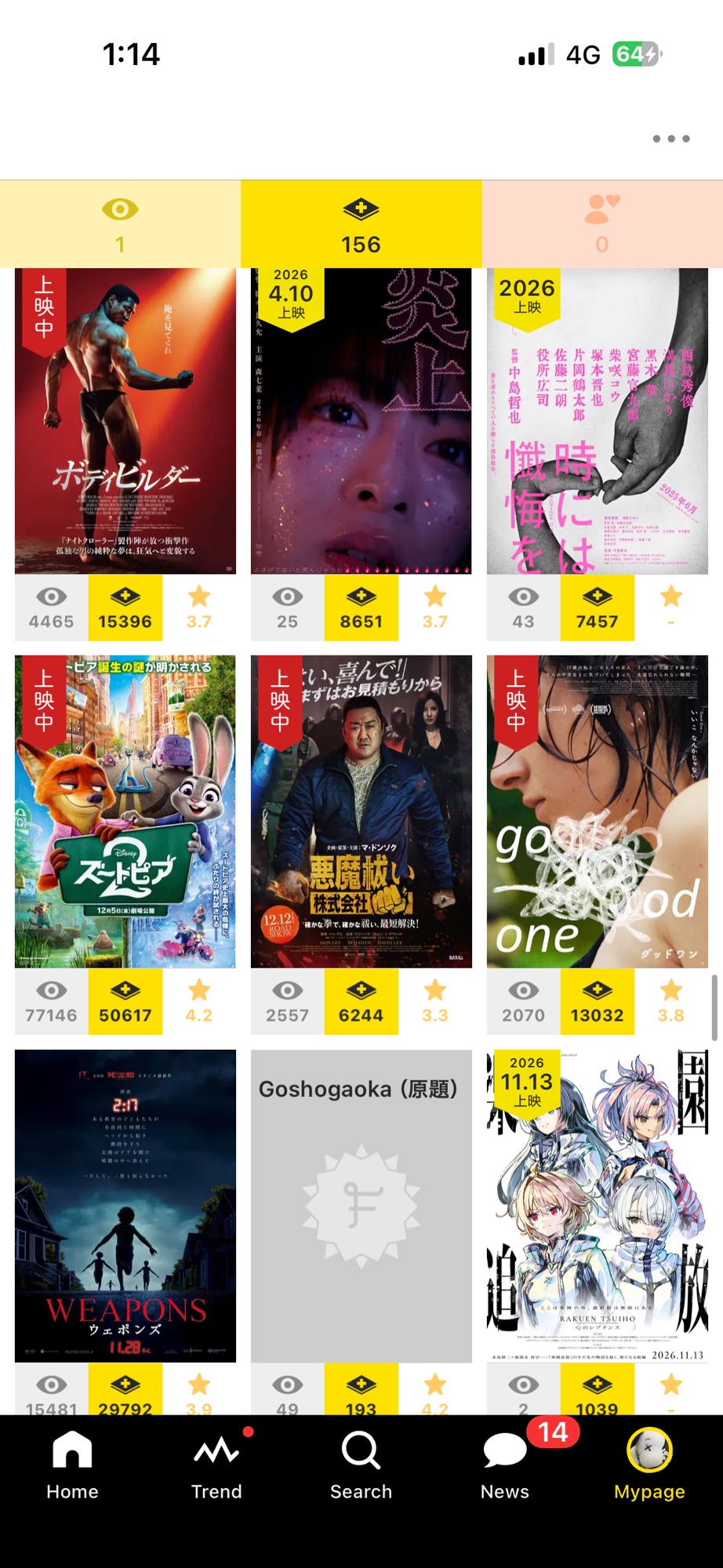Rate good one via the 3.8 star
Image resolution: width=723 pixels, height=1568 pixels.
coord(671,1002)
